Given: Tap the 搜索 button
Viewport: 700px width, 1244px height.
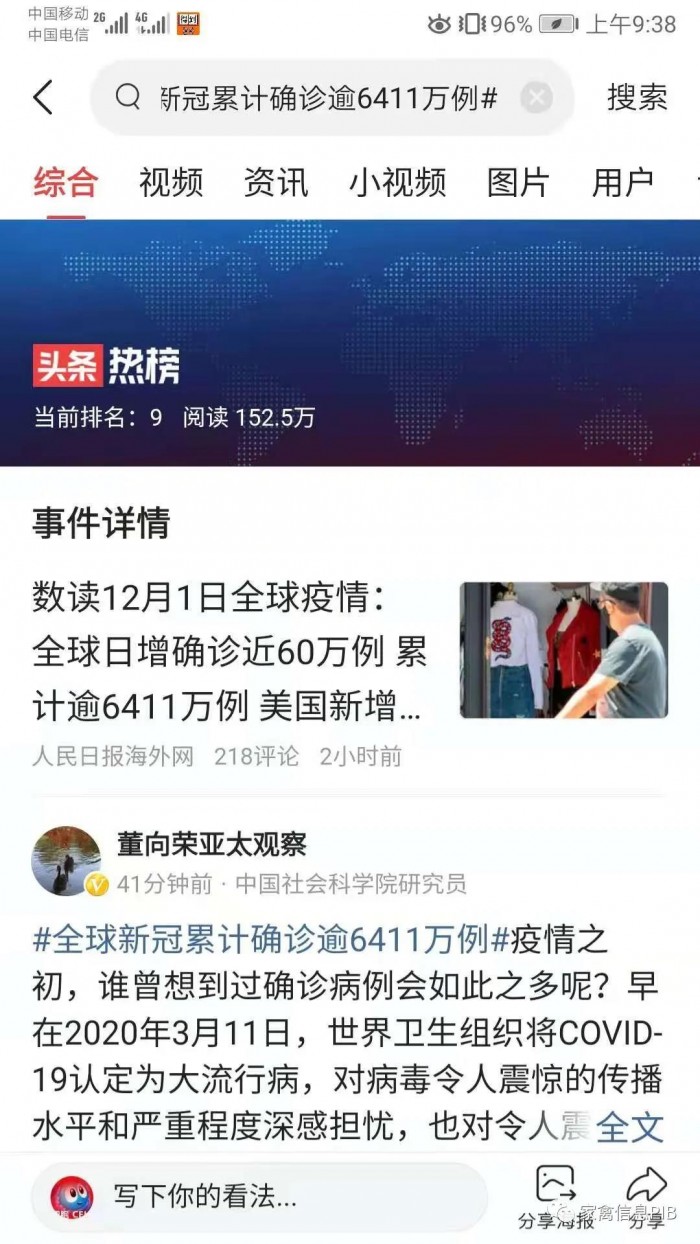Looking at the screenshot, I should 637,98.
